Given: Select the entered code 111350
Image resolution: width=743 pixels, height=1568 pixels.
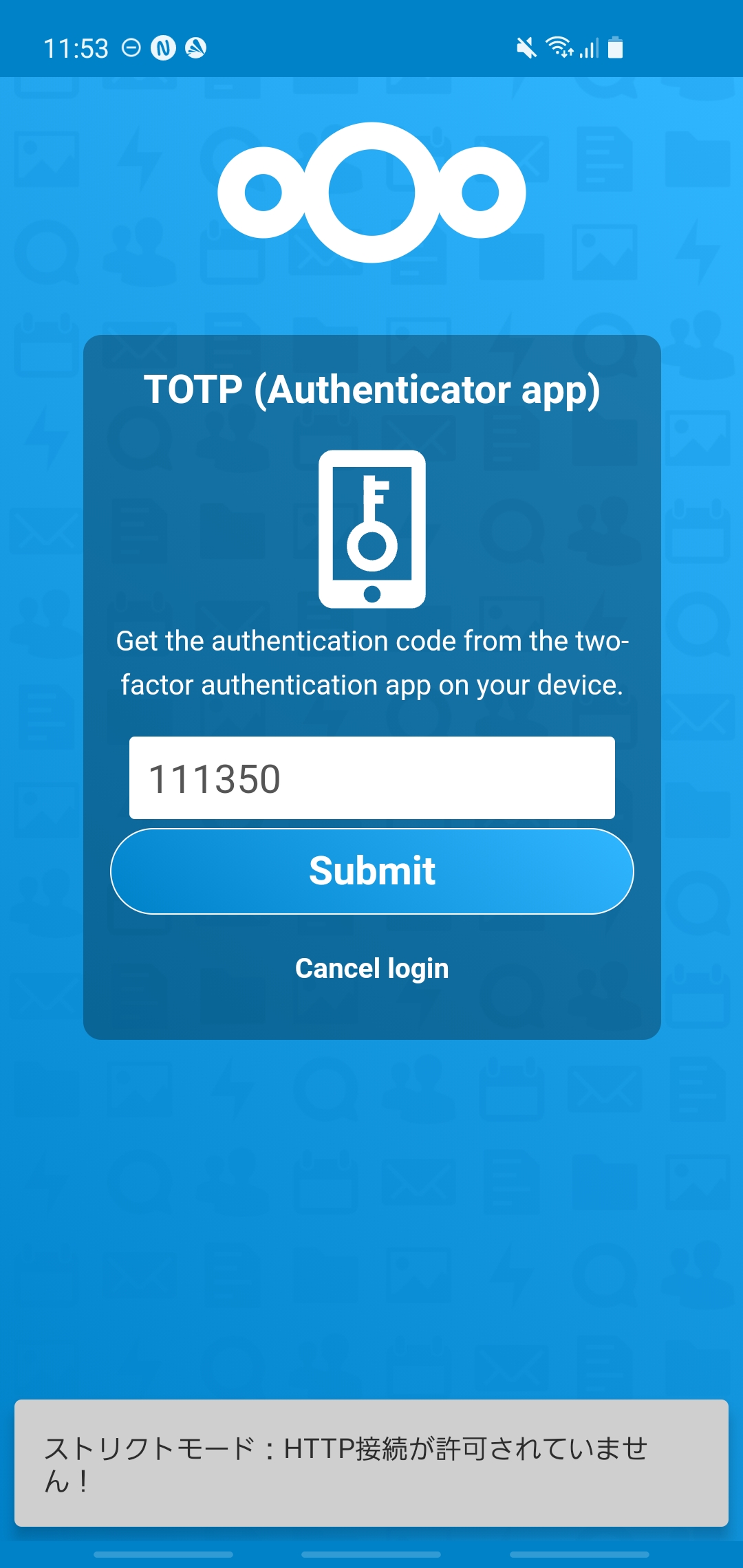Looking at the screenshot, I should click(x=214, y=779).
